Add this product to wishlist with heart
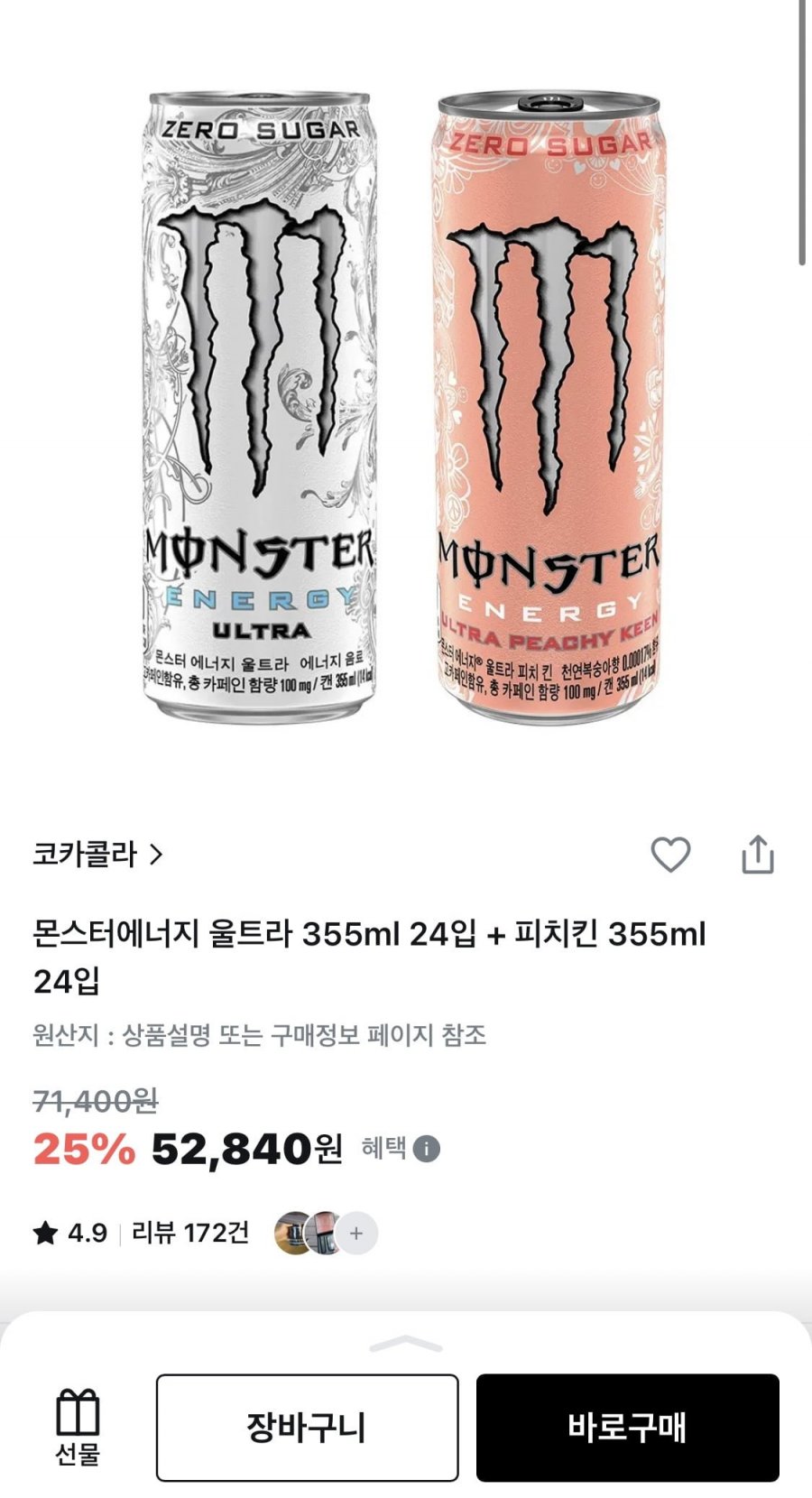Screen dimensions: 812x1498 pos(670,854)
